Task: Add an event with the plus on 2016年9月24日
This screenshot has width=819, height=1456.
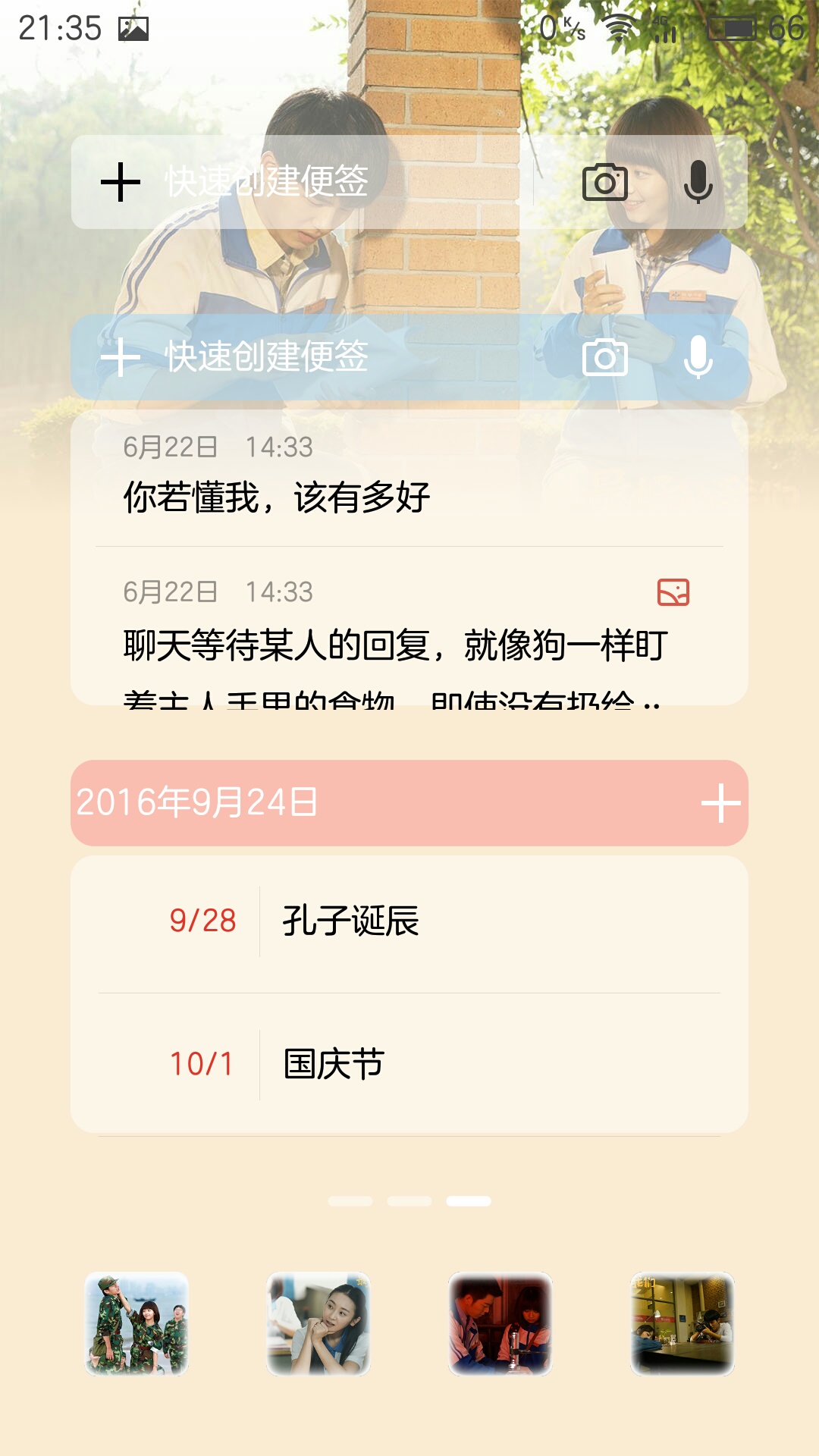Action: 720,803
